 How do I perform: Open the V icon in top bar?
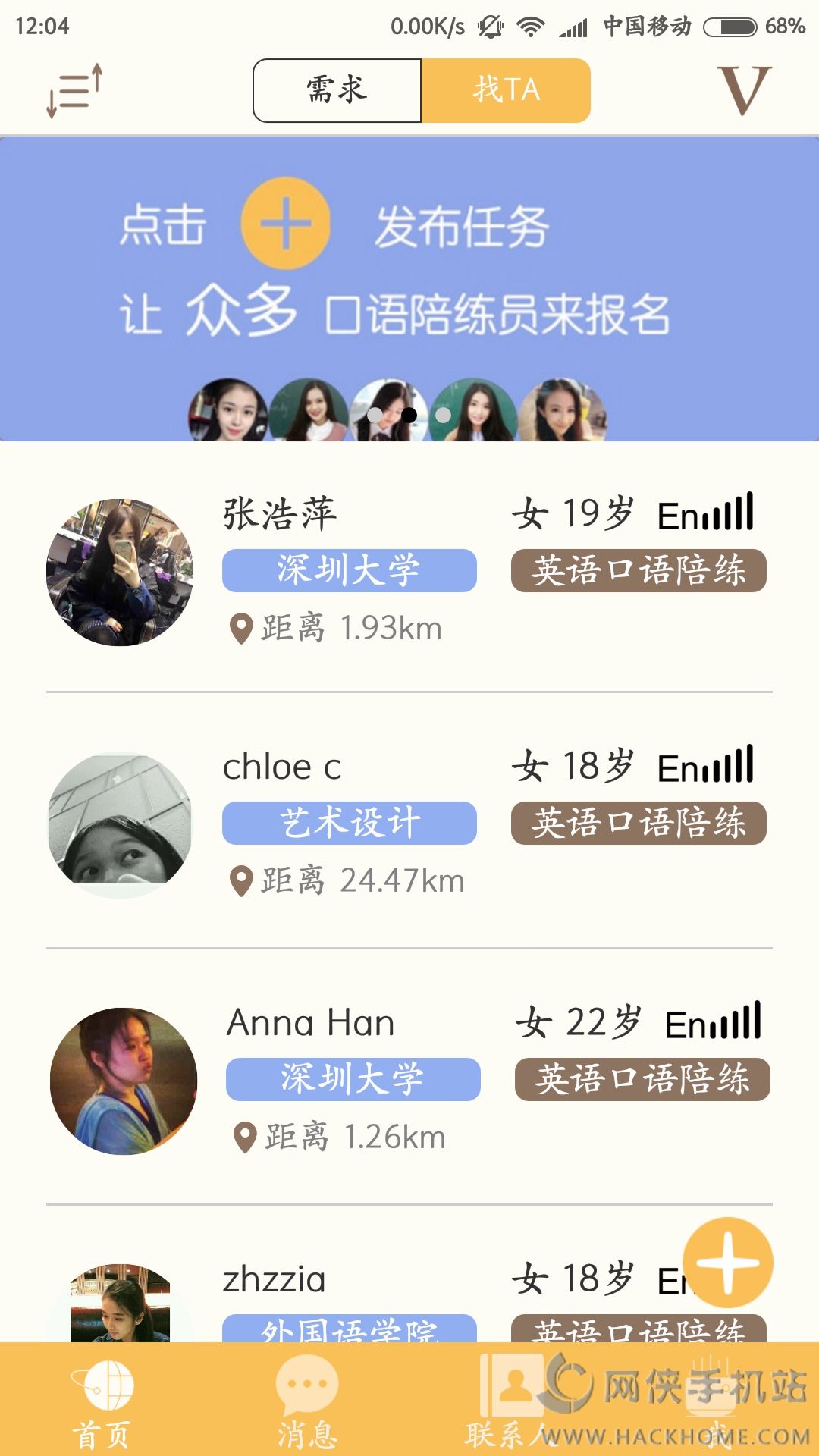[744, 91]
